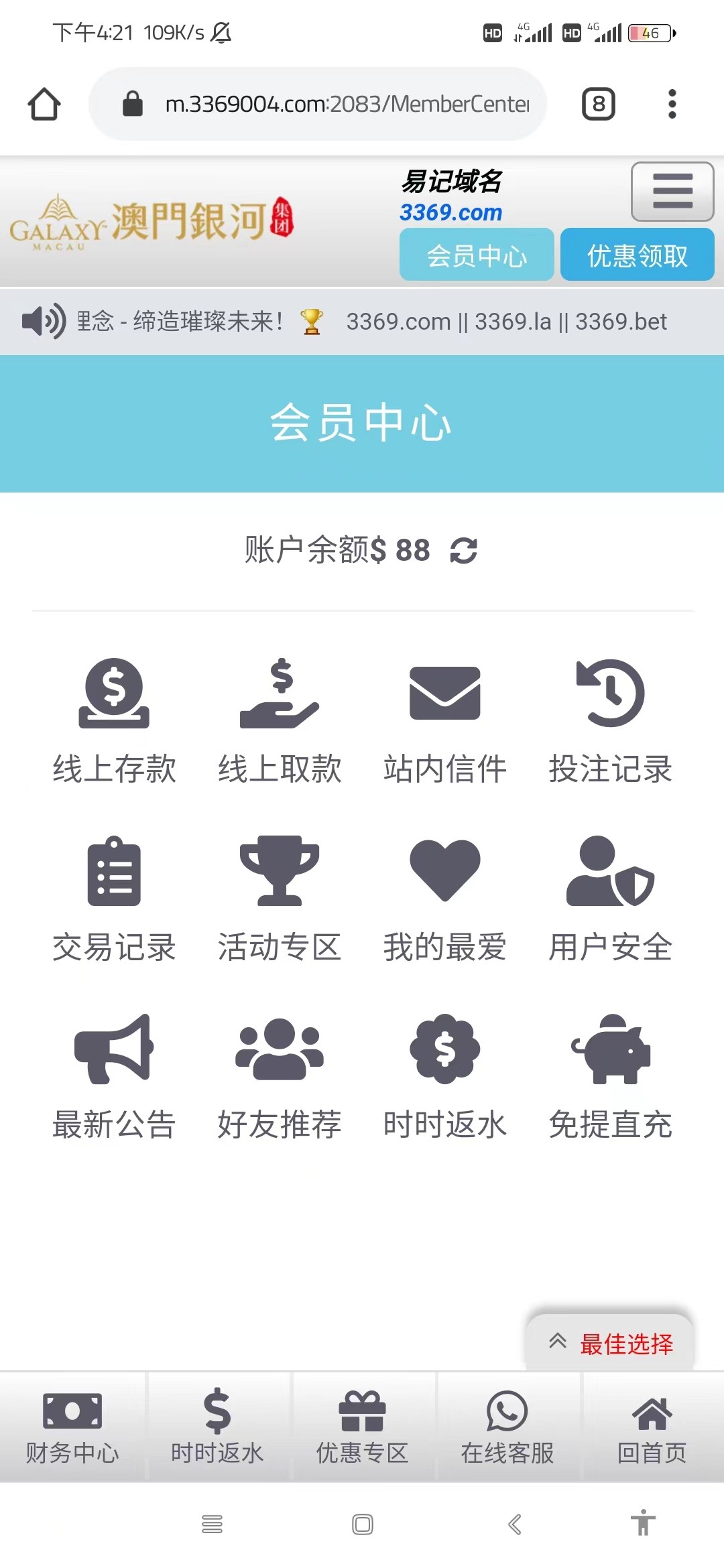Image resolution: width=724 pixels, height=1568 pixels.
Task: Open 线上取款 online withdrawal
Action: (280, 720)
